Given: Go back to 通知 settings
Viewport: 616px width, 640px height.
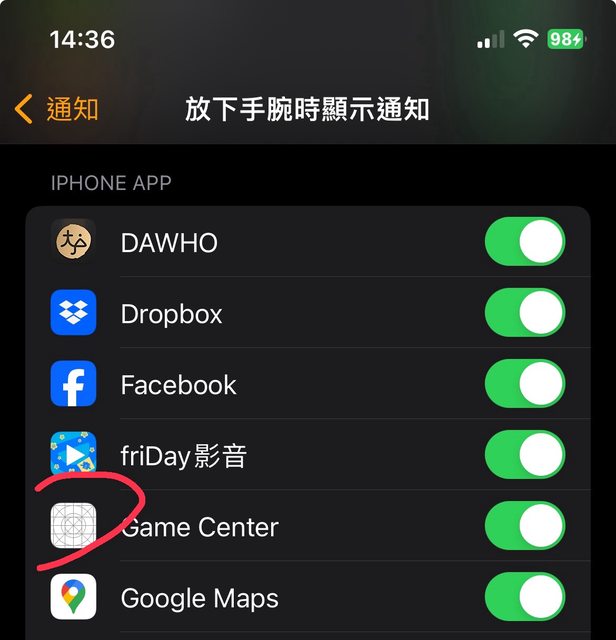Looking at the screenshot, I should (x=58, y=109).
